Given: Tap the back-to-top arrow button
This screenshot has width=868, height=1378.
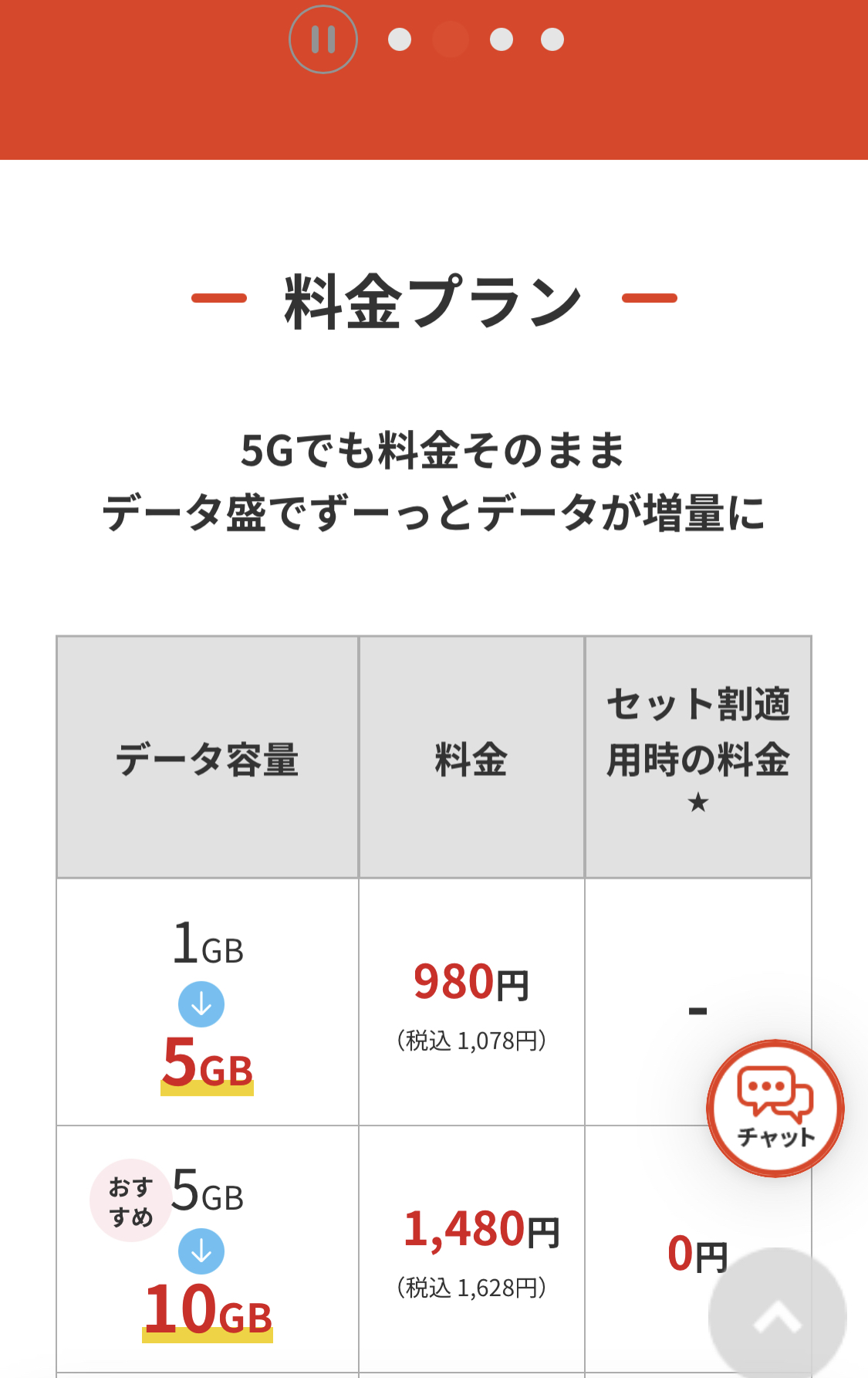Looking at the screenshot, I should pyautogui.click(x=777, y=1315).
